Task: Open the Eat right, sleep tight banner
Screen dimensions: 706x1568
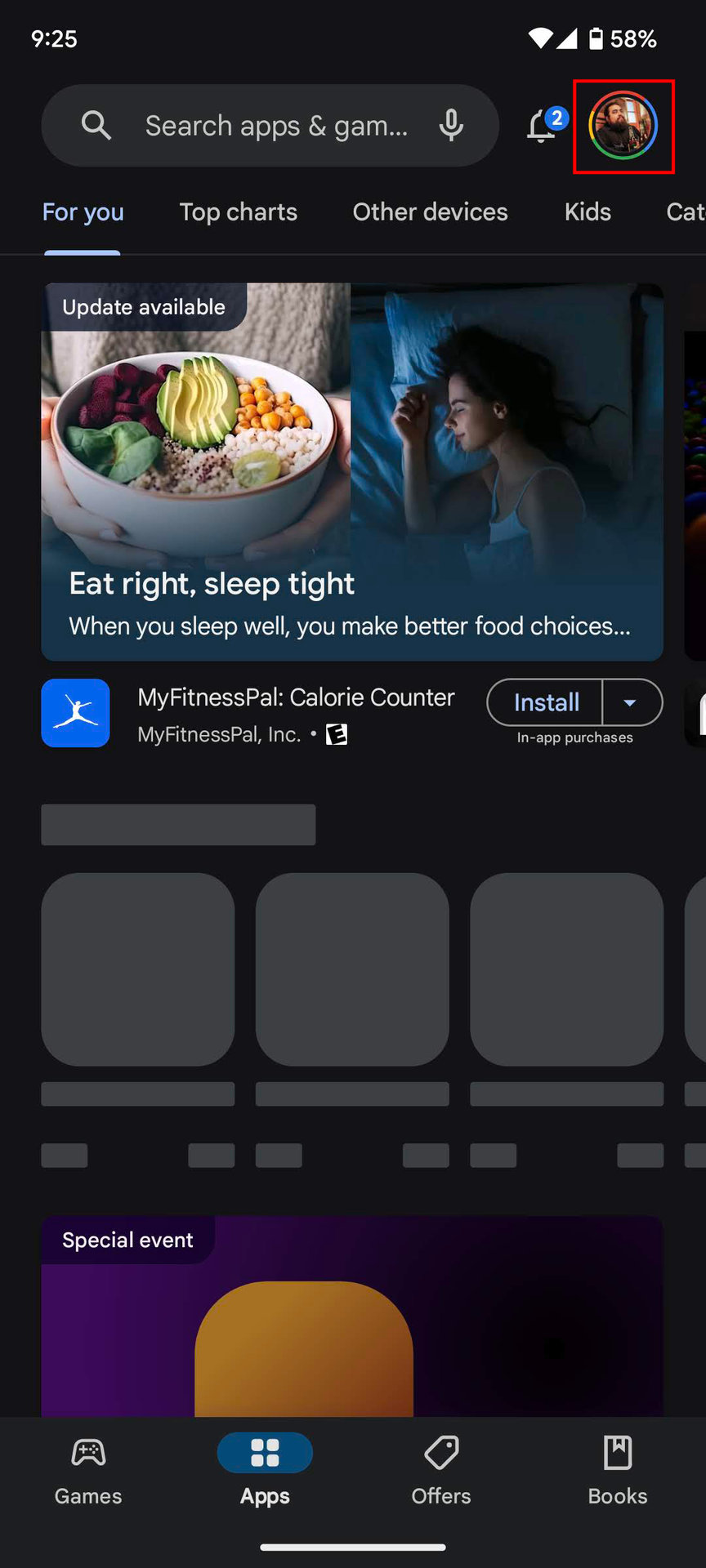Action: coord(351,471)
